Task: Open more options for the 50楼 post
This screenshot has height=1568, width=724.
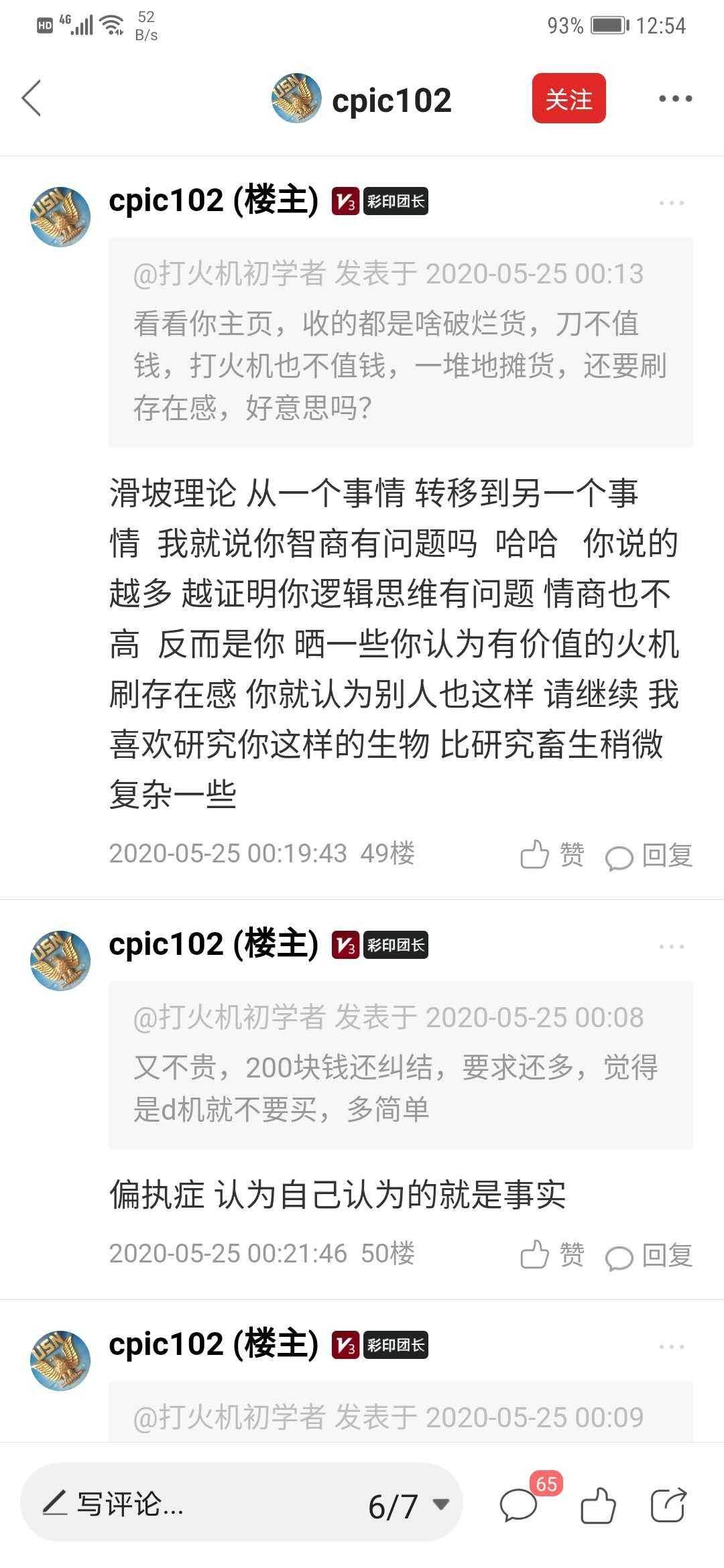Action: (x=671, y=947)
